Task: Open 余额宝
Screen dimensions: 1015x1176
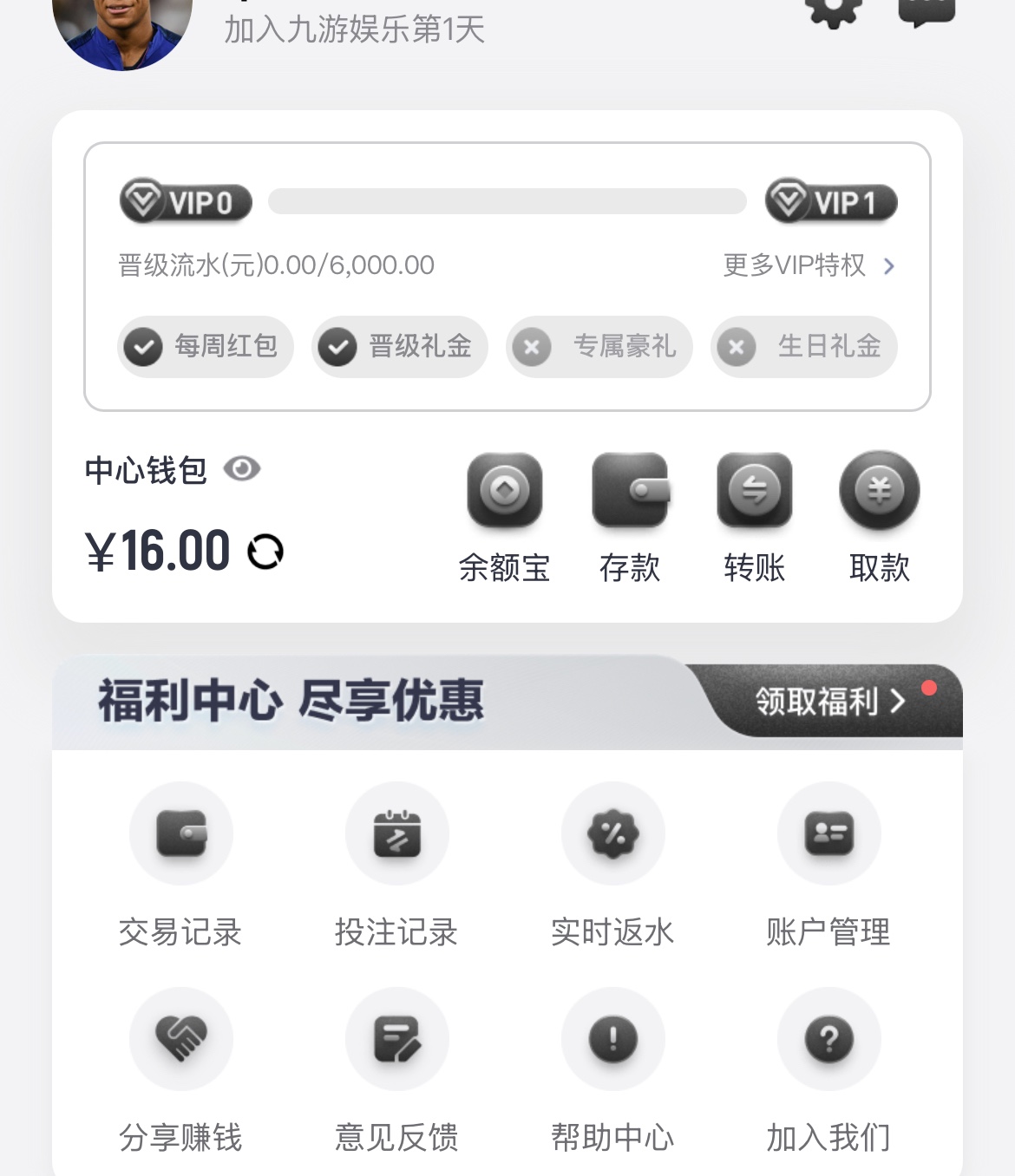Action: click(505, 492)
